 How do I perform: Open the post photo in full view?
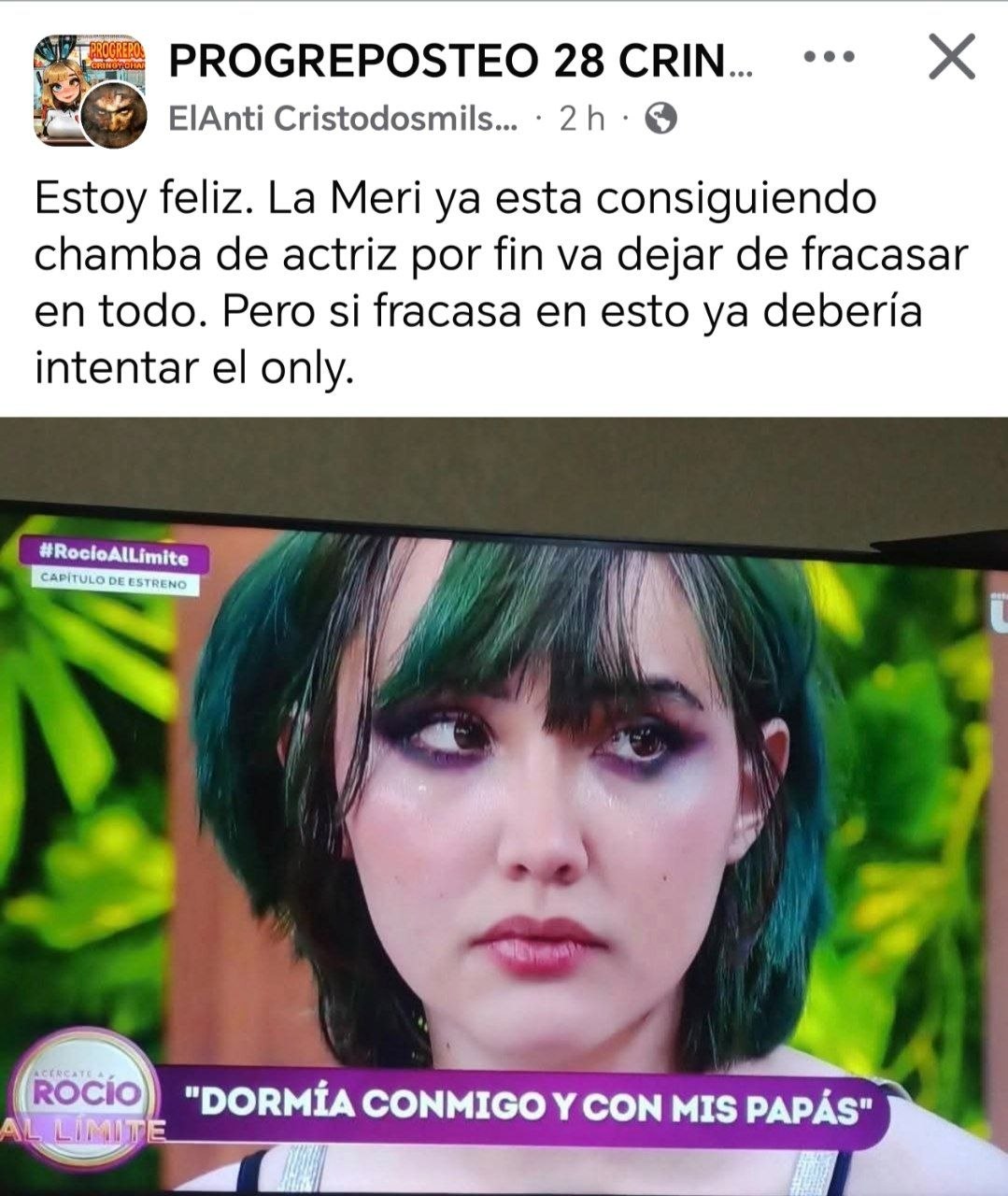(x=504, y=804)
